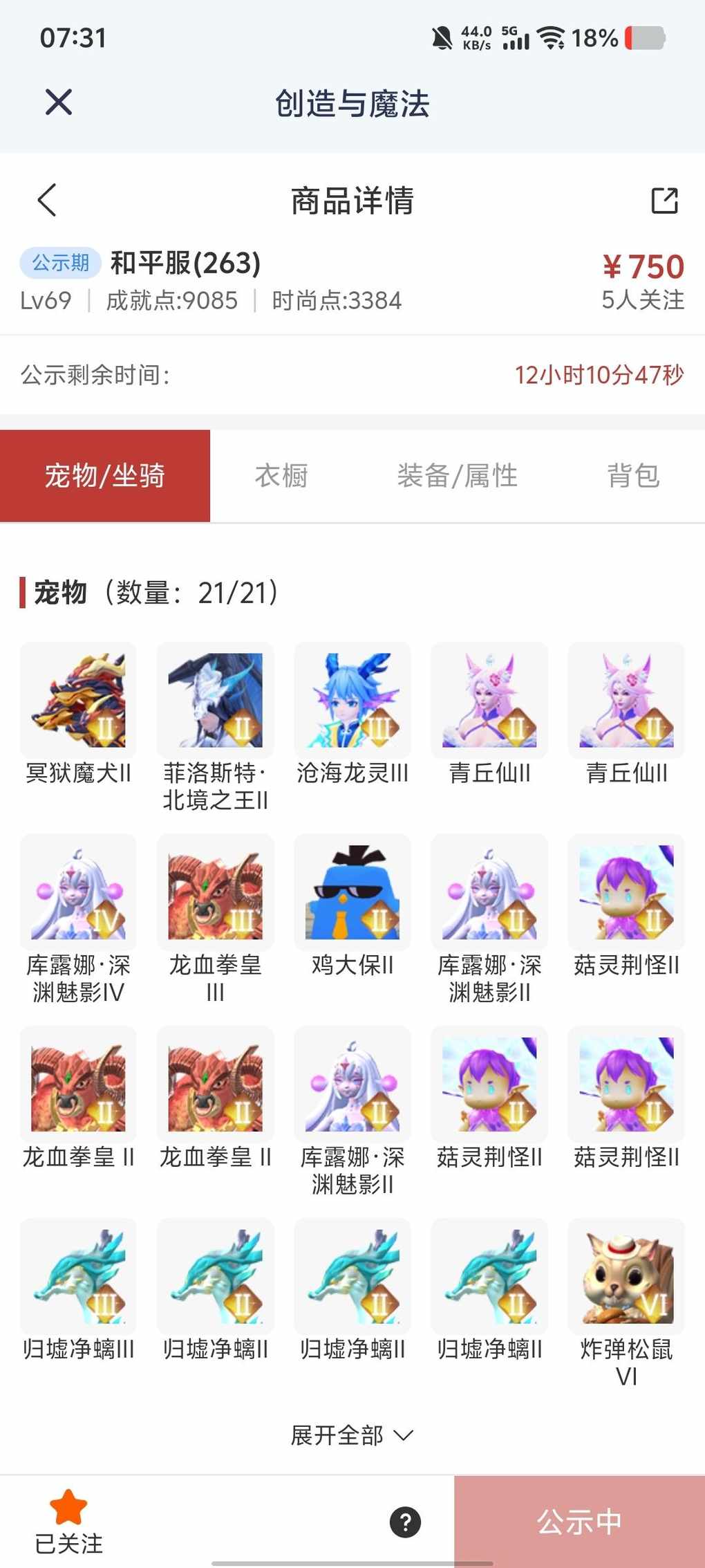Switch to the 衣橱 tab
The width and height of the screenshot is (705, 1568).
pos(281,476)
